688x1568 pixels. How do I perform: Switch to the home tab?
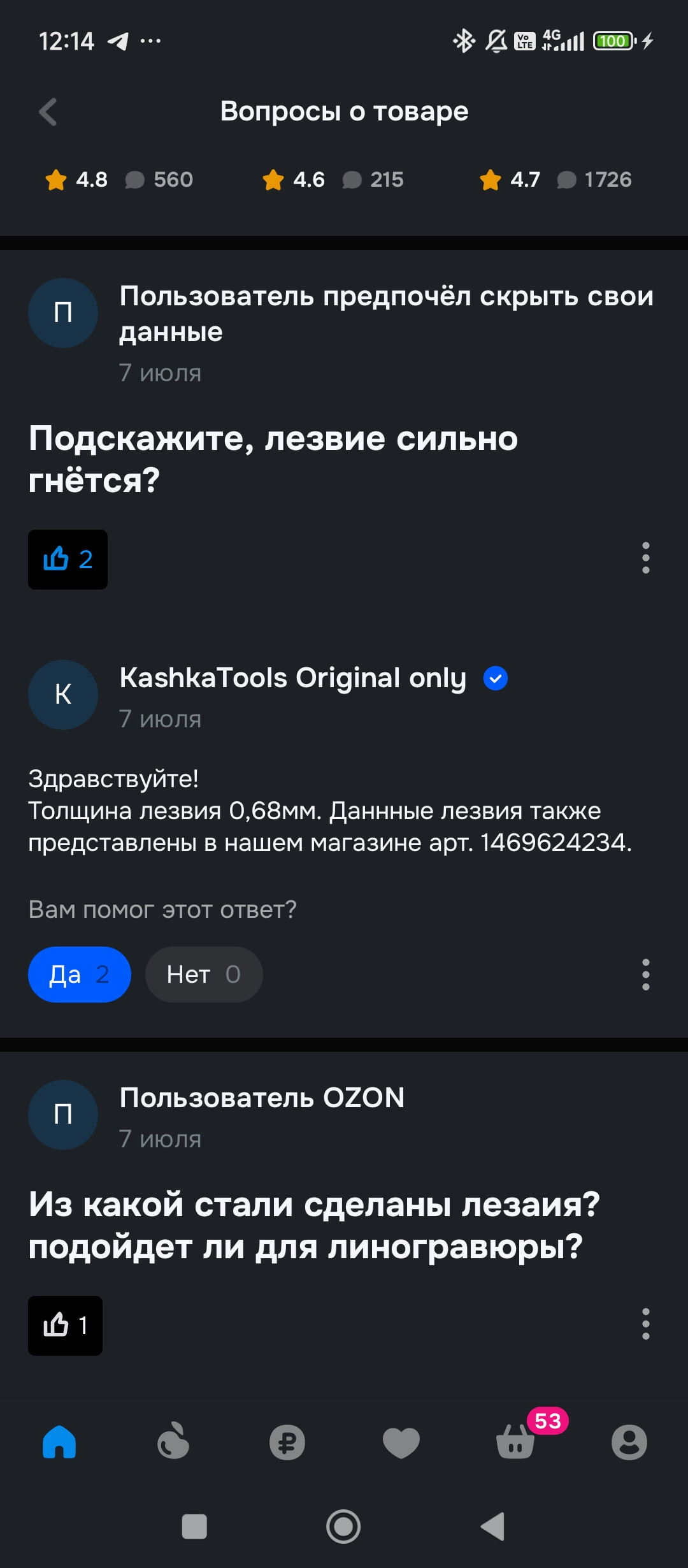(59, 1442)
